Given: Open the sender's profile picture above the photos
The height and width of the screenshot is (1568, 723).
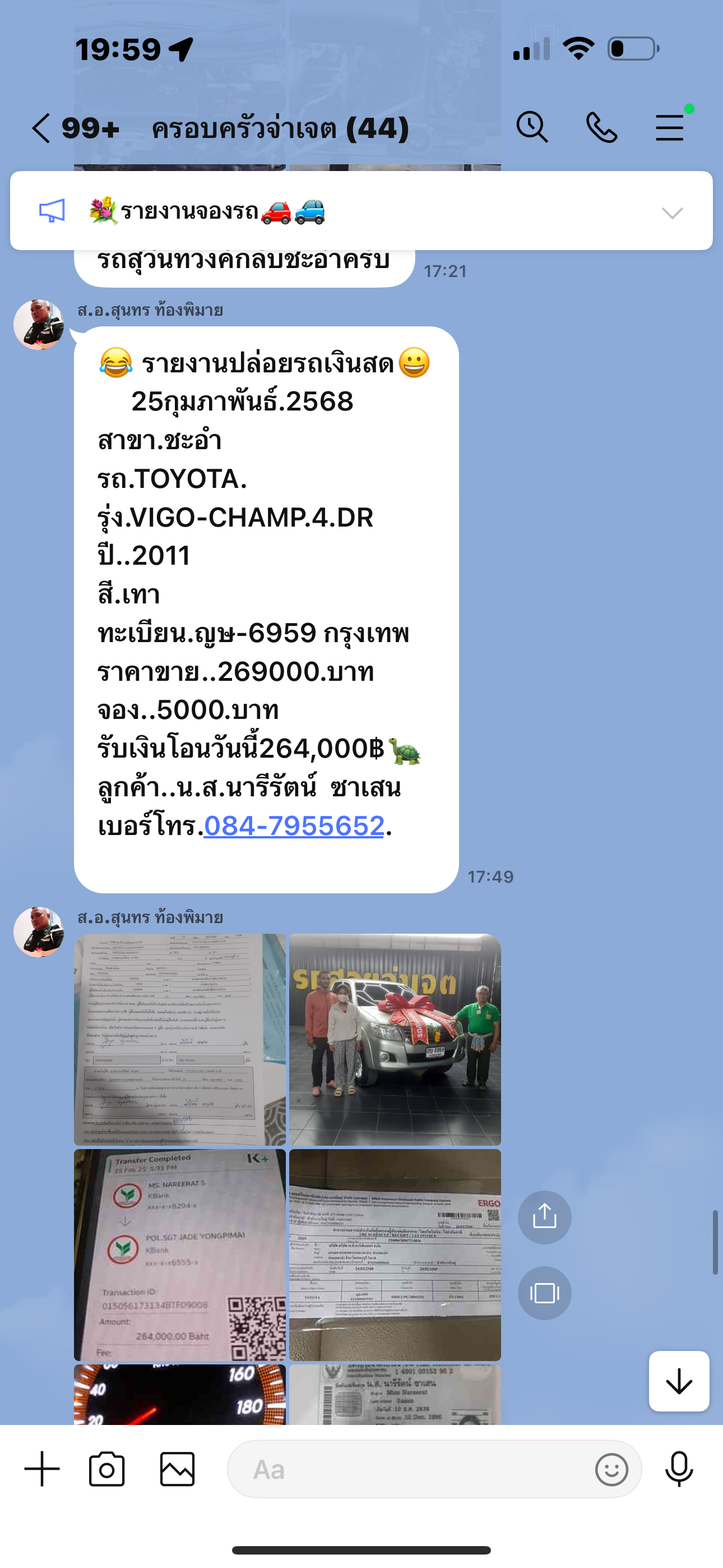Looking at the screenshot, I should (39, 932).
